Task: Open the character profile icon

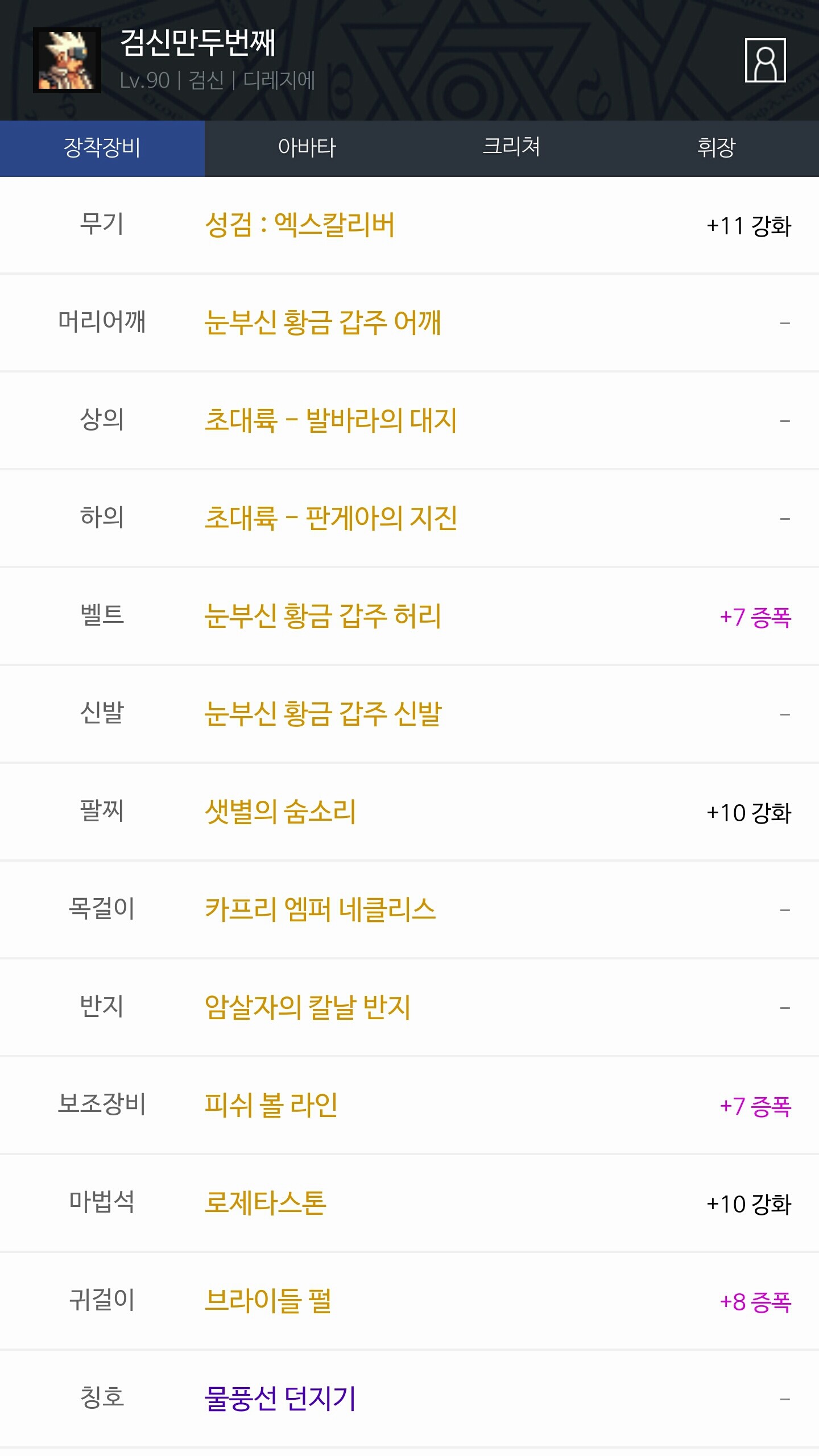Action: pyautogui.click(x=765, y=60)
